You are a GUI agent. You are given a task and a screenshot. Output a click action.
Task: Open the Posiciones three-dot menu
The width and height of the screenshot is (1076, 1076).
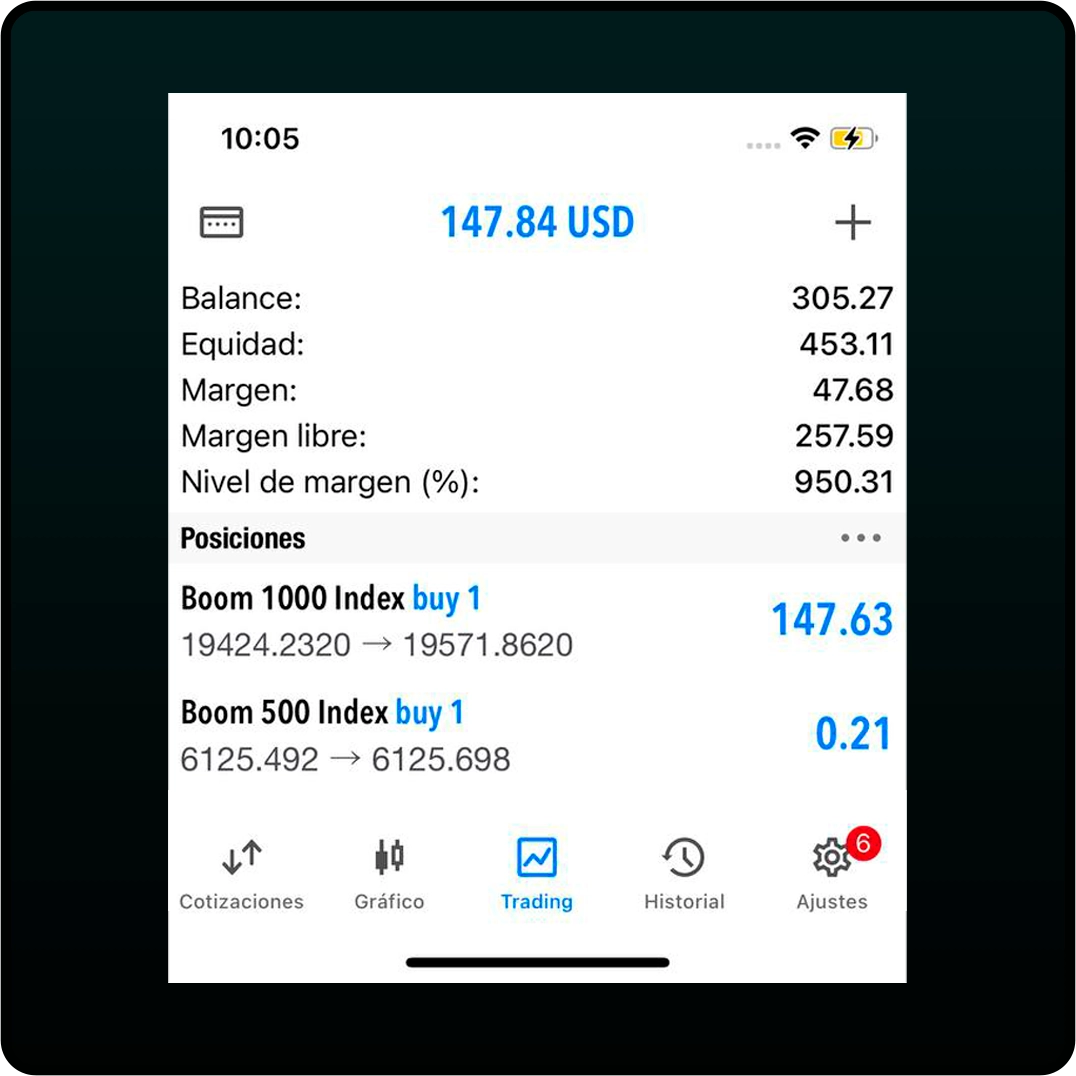[x=860, y=538]
